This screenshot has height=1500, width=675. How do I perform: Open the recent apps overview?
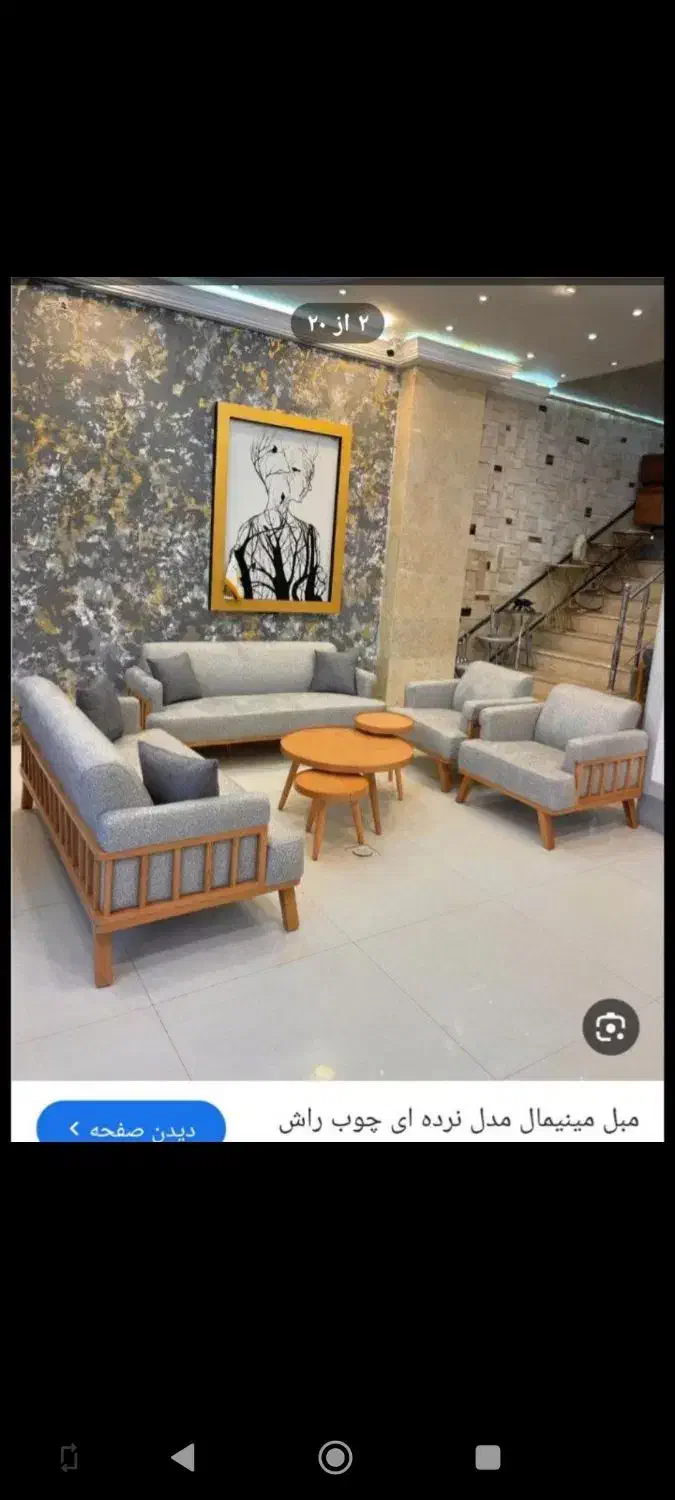click(487, 1457)
